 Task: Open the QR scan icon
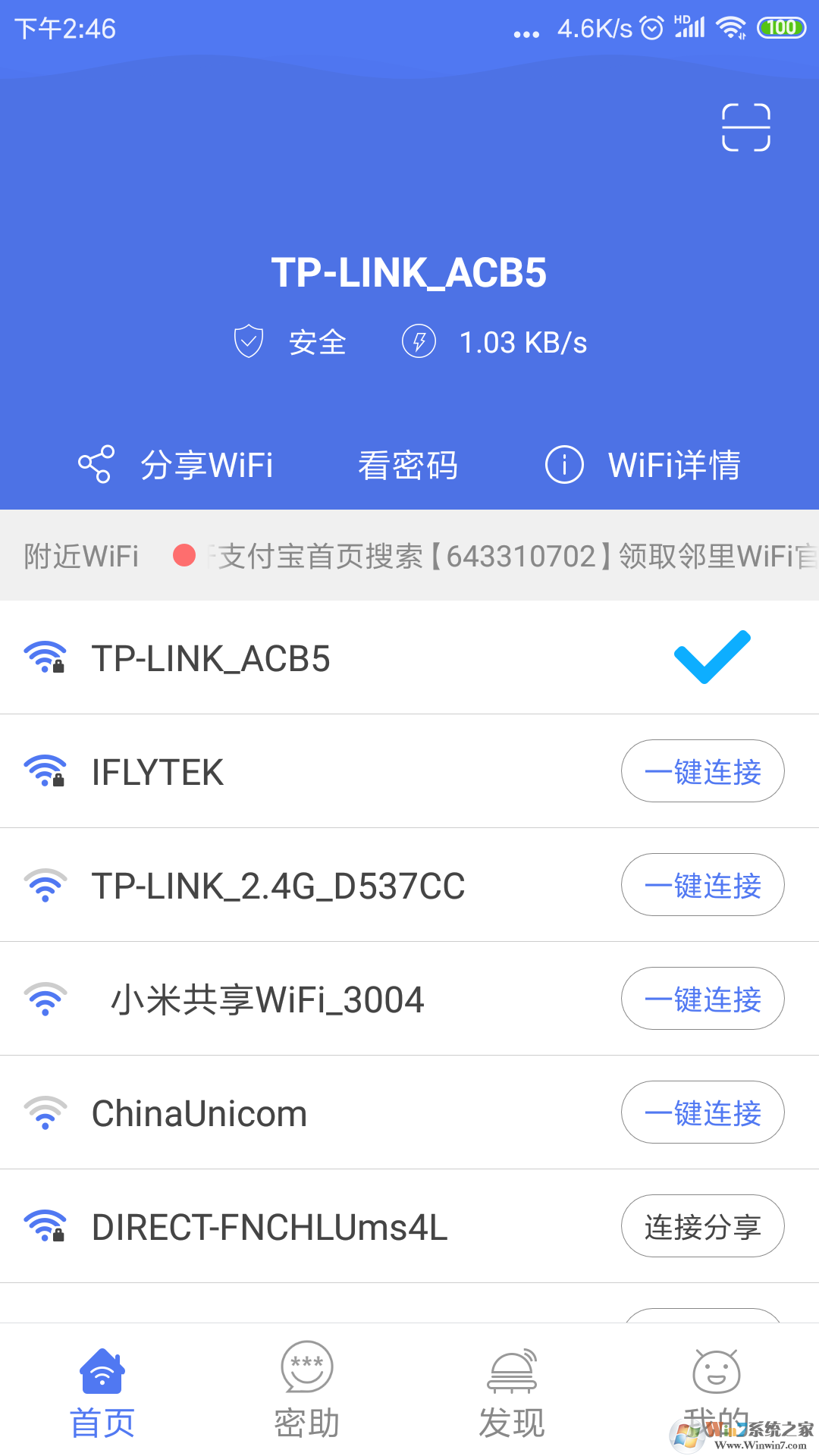pos(745,127)
